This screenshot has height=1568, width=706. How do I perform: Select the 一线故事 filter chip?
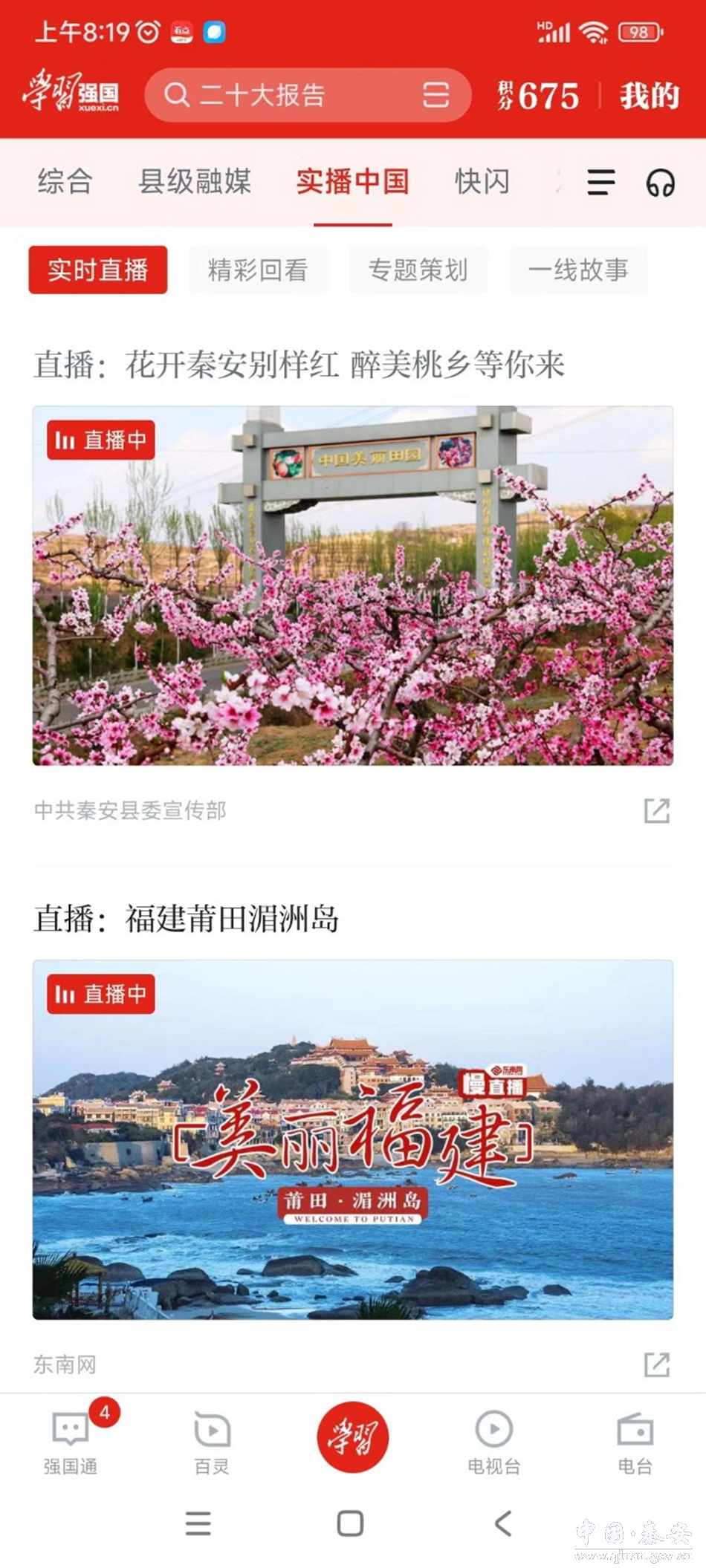pyautogui.click(x=578, y=270)
